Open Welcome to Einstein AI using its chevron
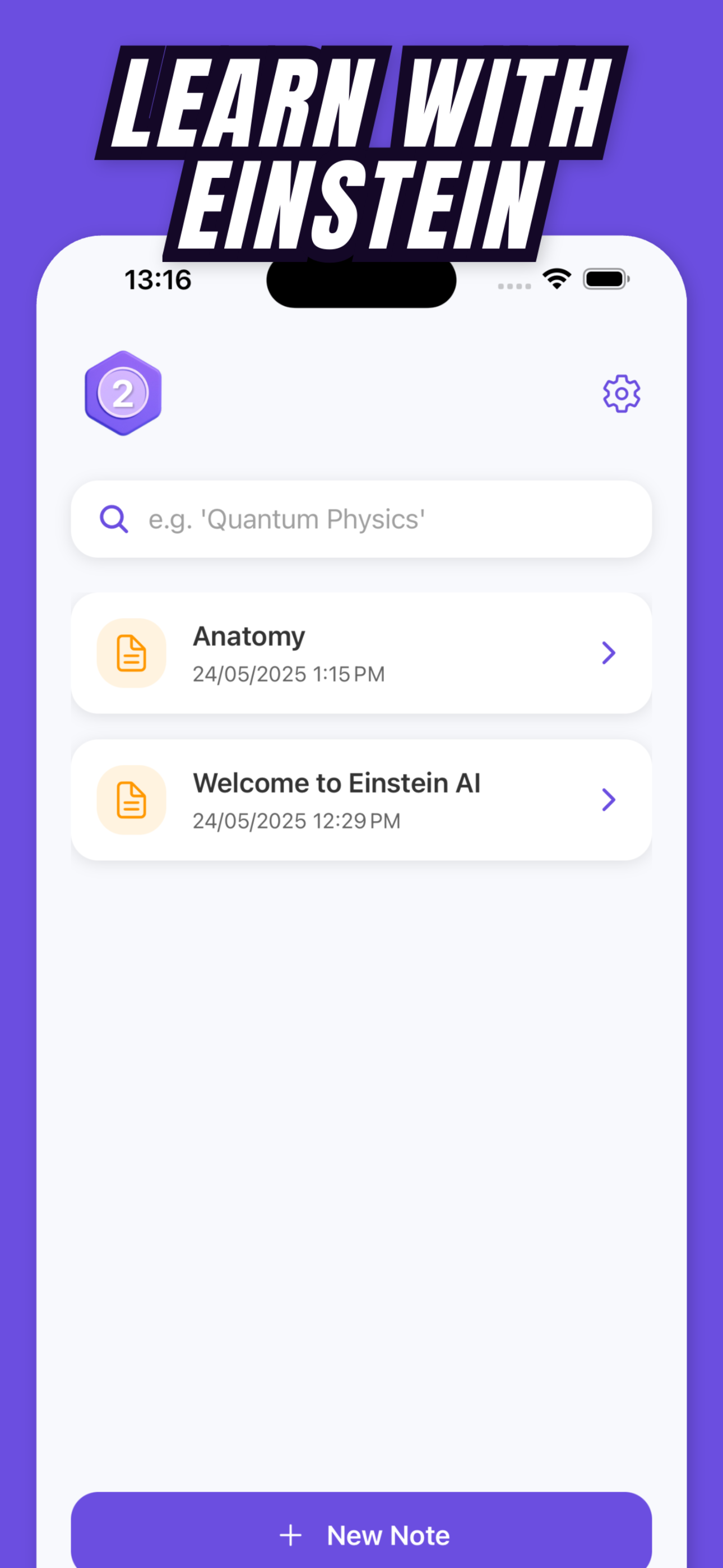This screenshot has width=723, height=1568. 608,800
